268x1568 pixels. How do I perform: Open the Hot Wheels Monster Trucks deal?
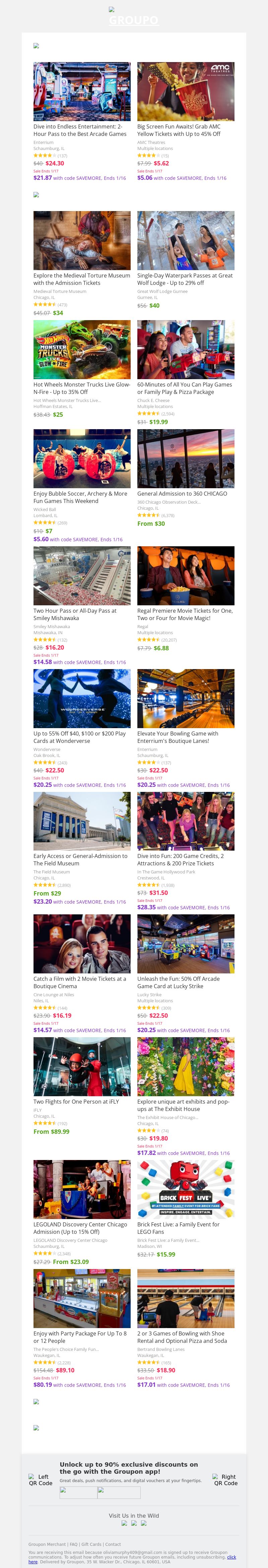[81, 349]
